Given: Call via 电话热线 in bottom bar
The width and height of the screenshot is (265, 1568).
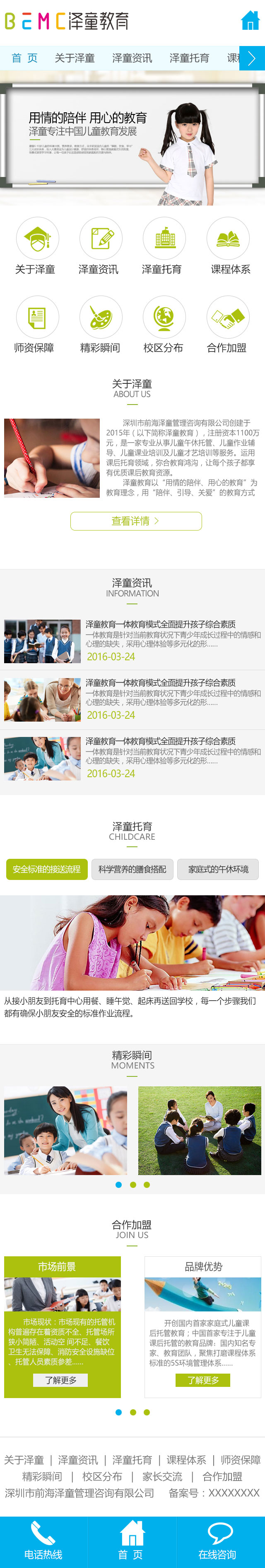Looking at the screenshot, I should (43, 1542).
